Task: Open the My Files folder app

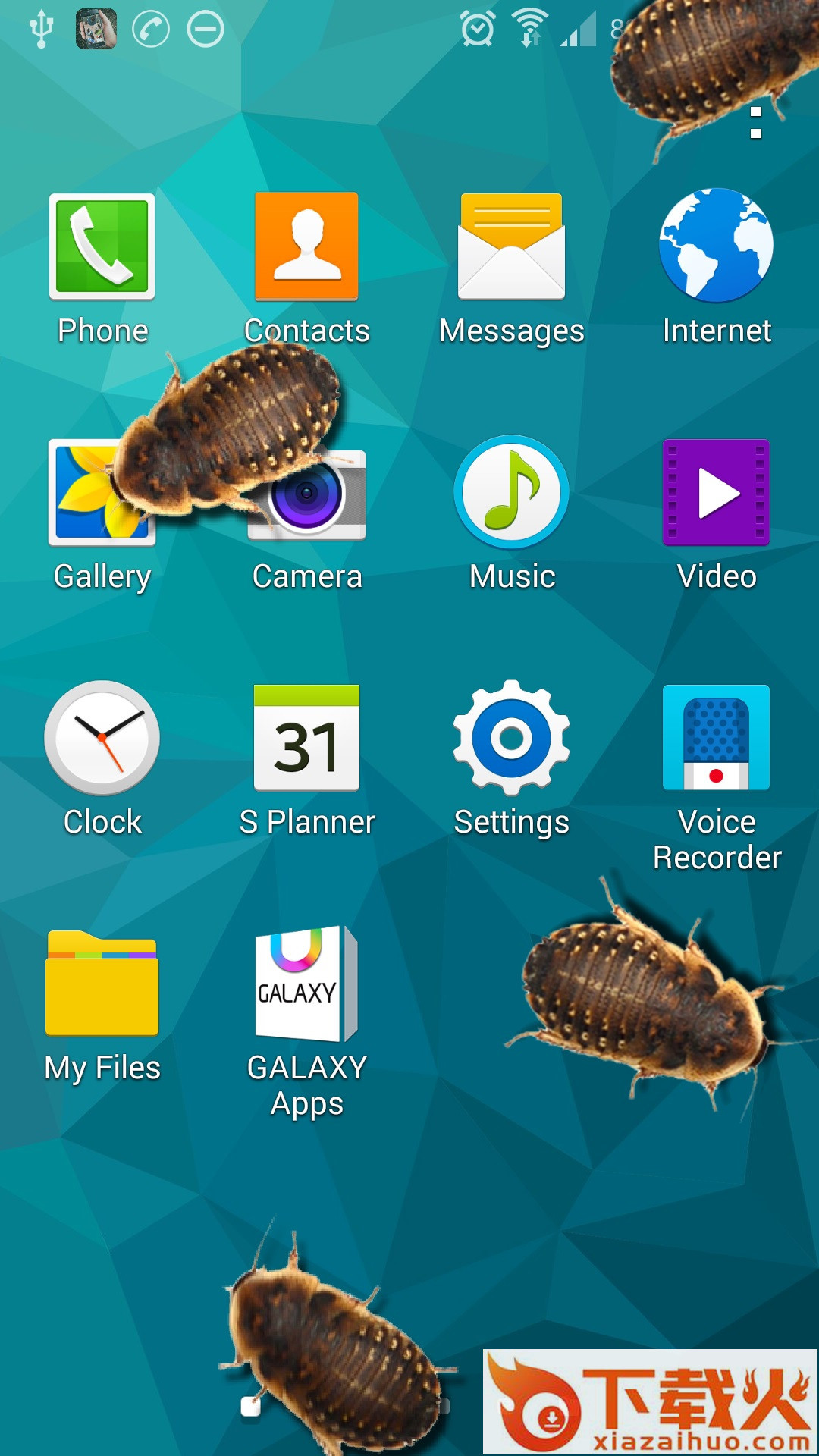Action: pos(102,984)
